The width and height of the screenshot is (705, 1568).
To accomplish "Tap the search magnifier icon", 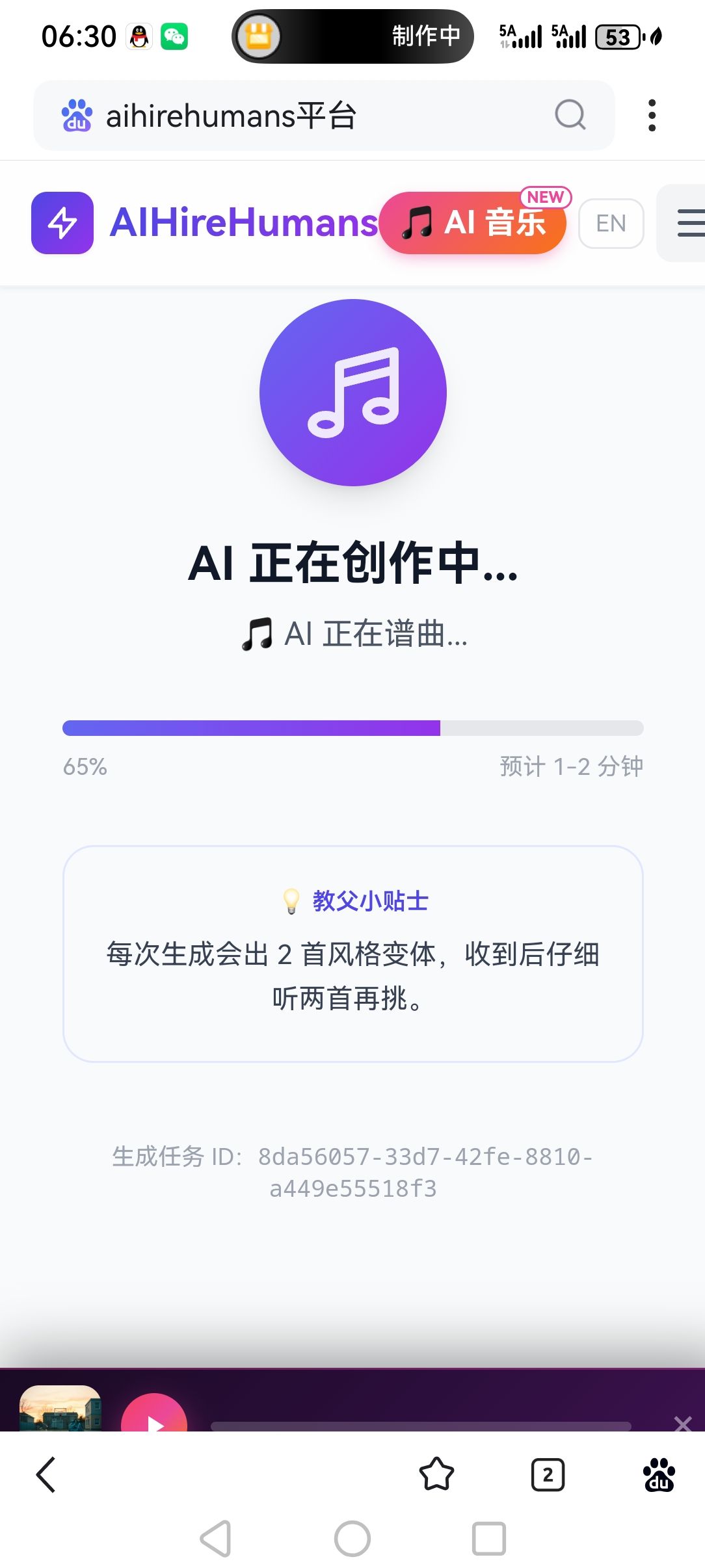I will coord(570,116).
